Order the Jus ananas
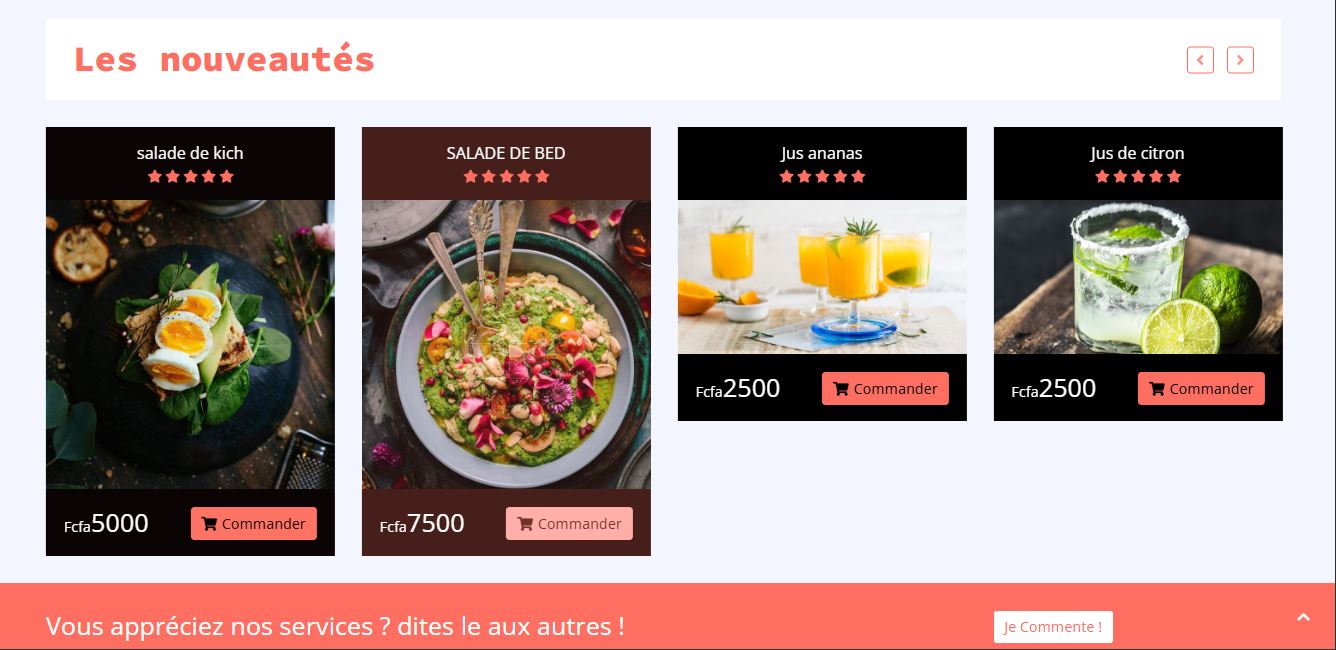This screenshot has height=650, width=1336. pyautogui.click(x=885, y=389)
